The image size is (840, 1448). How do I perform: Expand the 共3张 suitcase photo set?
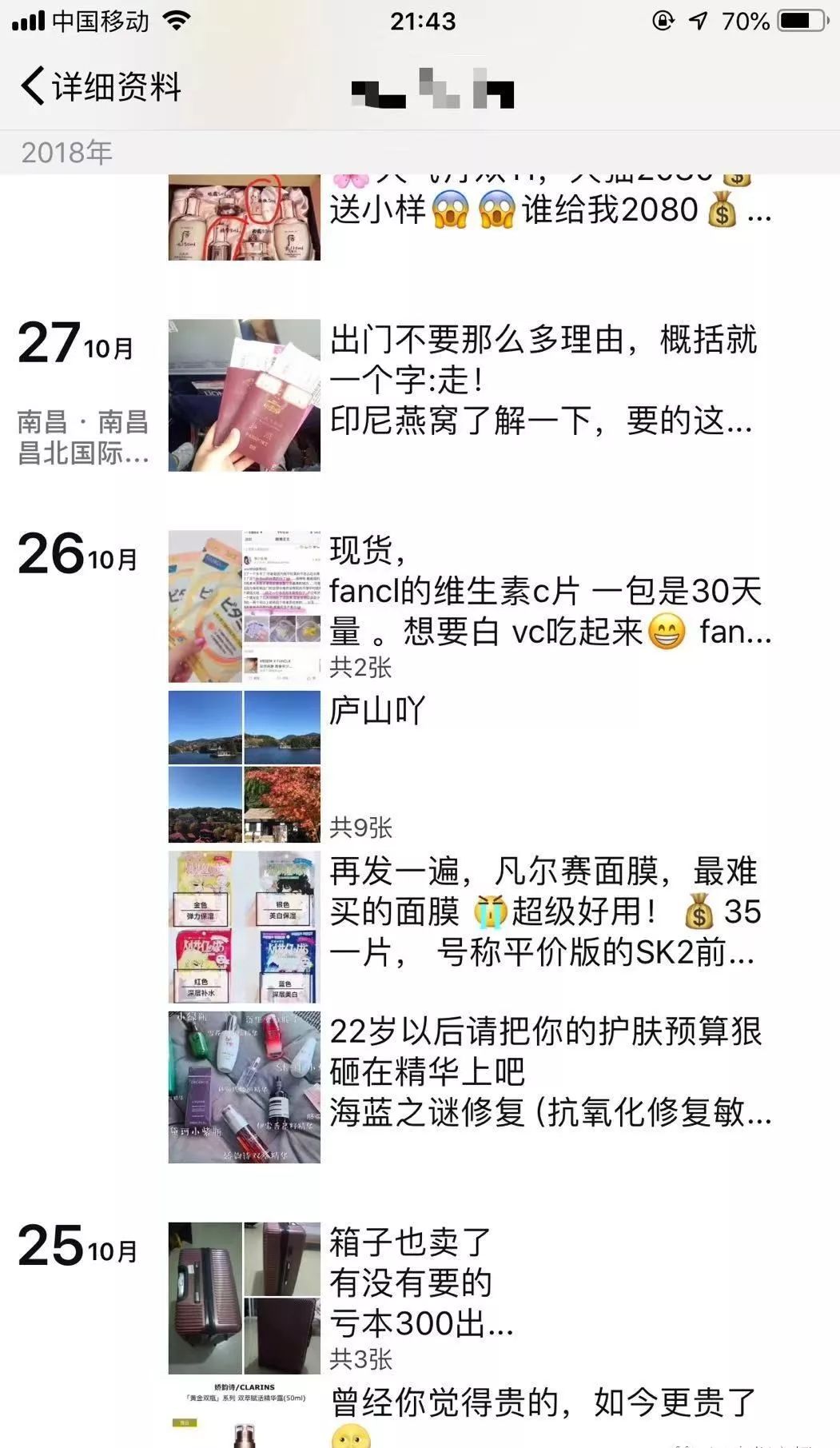[x=361, y=1356]
